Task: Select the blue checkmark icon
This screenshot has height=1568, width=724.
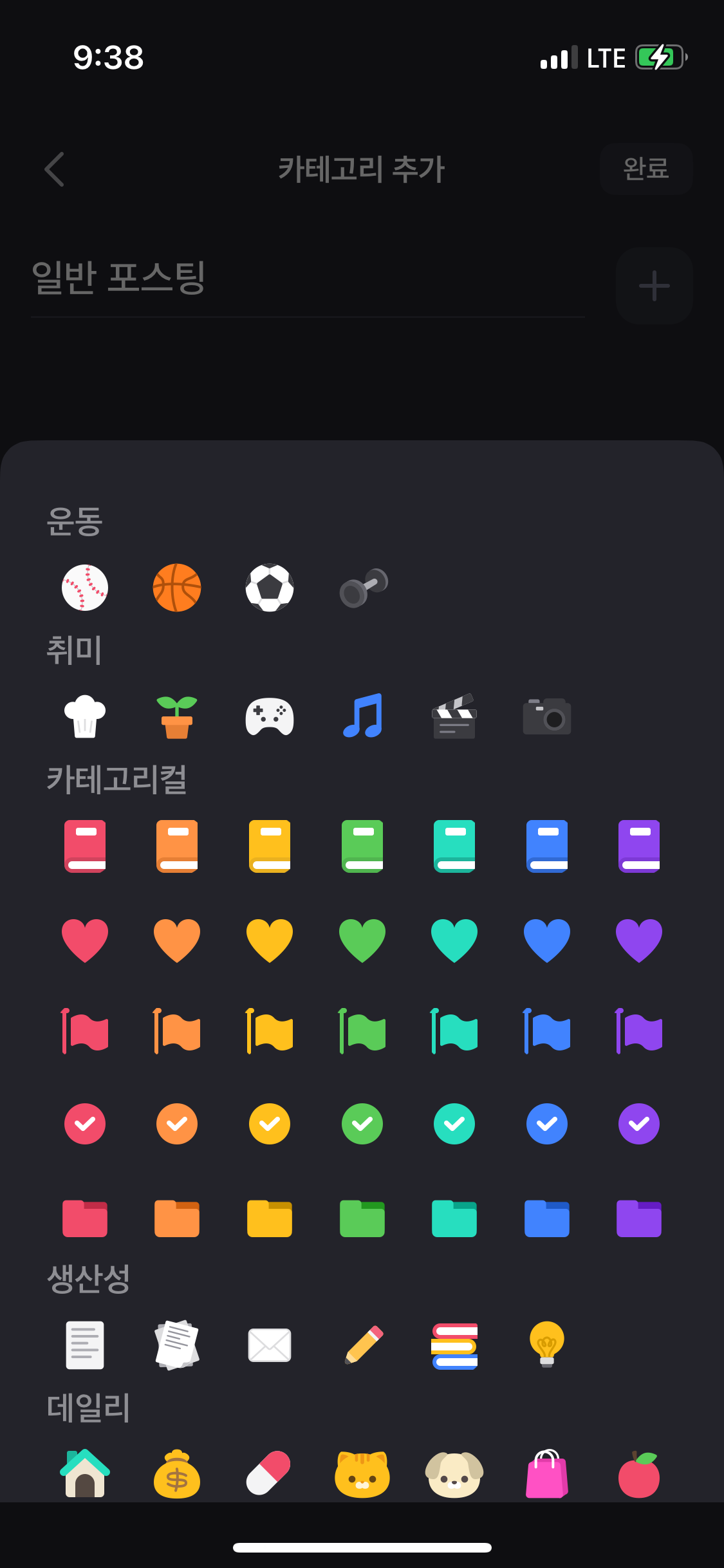Action: (x=546, y=1124)
